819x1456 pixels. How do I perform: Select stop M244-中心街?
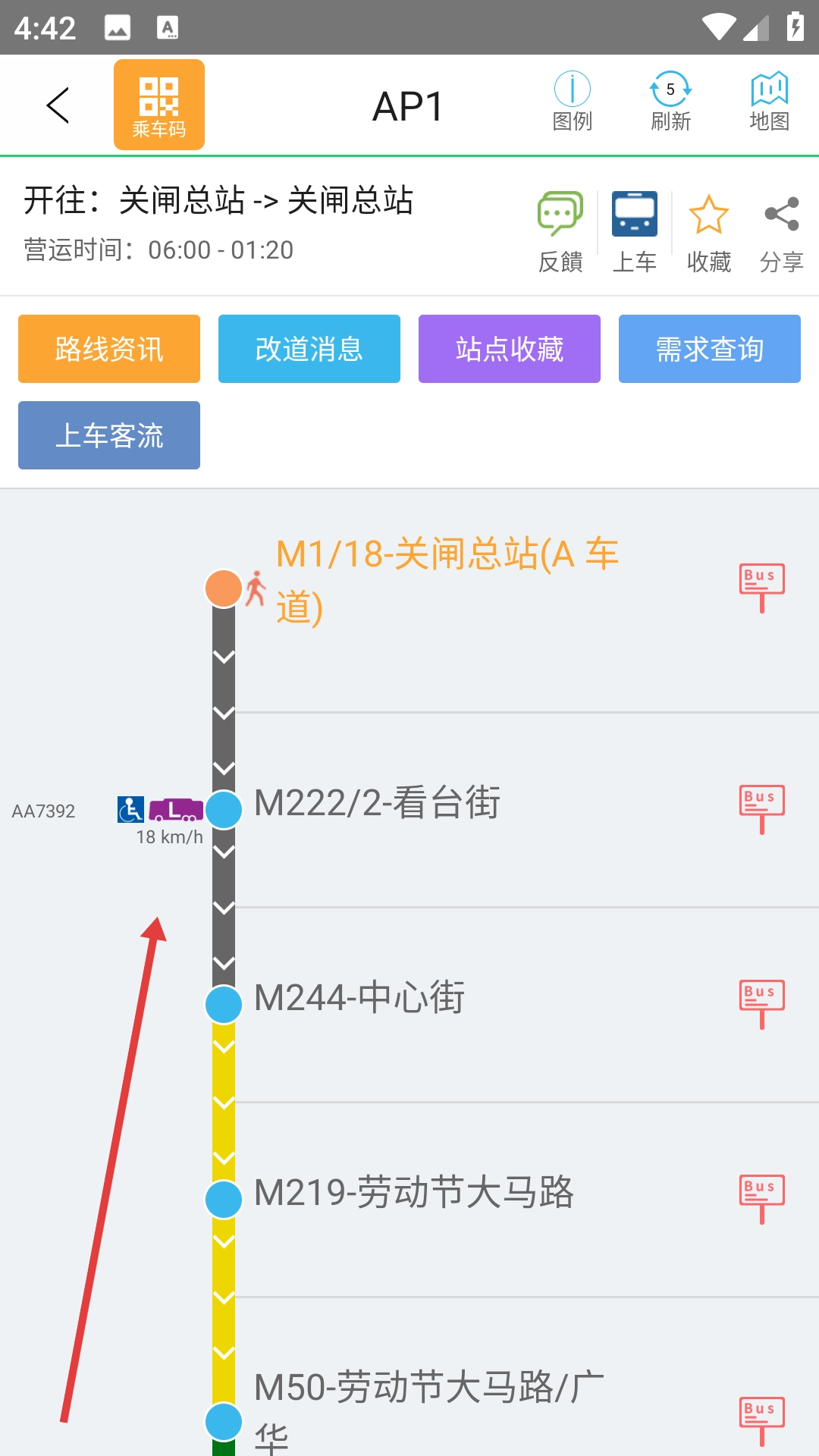tap(359, 998)
